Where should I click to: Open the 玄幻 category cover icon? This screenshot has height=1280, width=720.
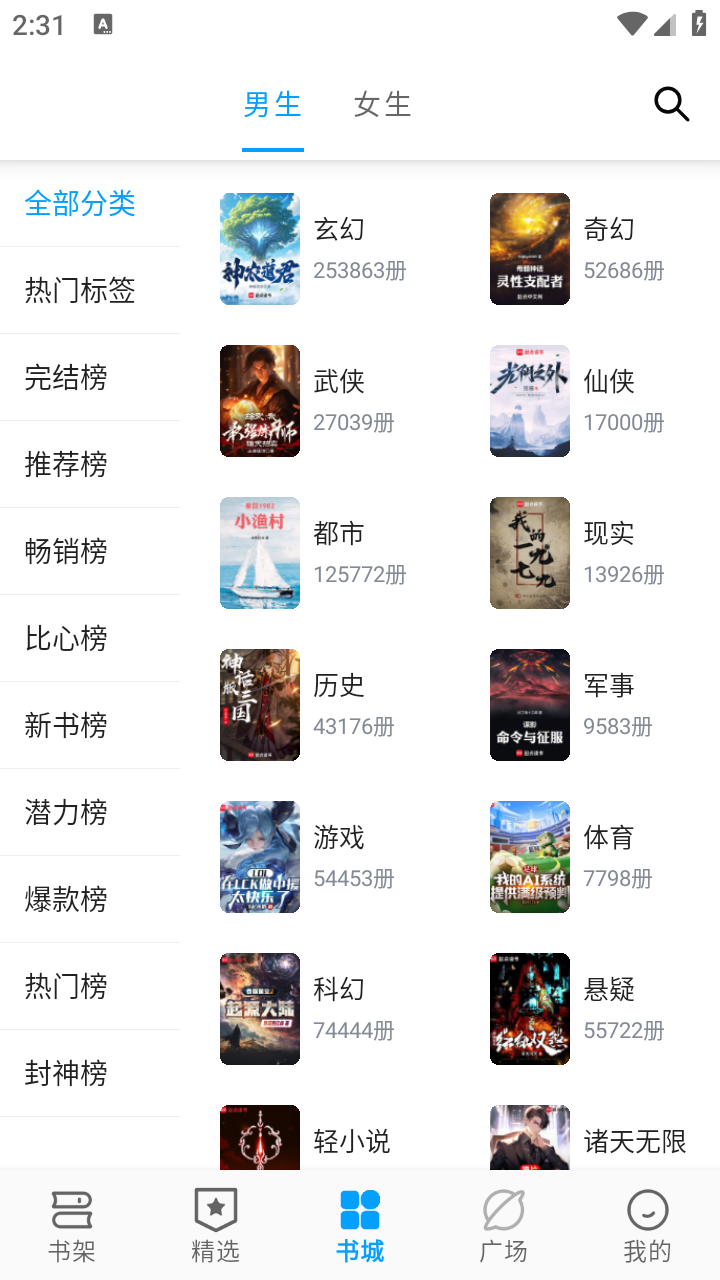[259, 248]
